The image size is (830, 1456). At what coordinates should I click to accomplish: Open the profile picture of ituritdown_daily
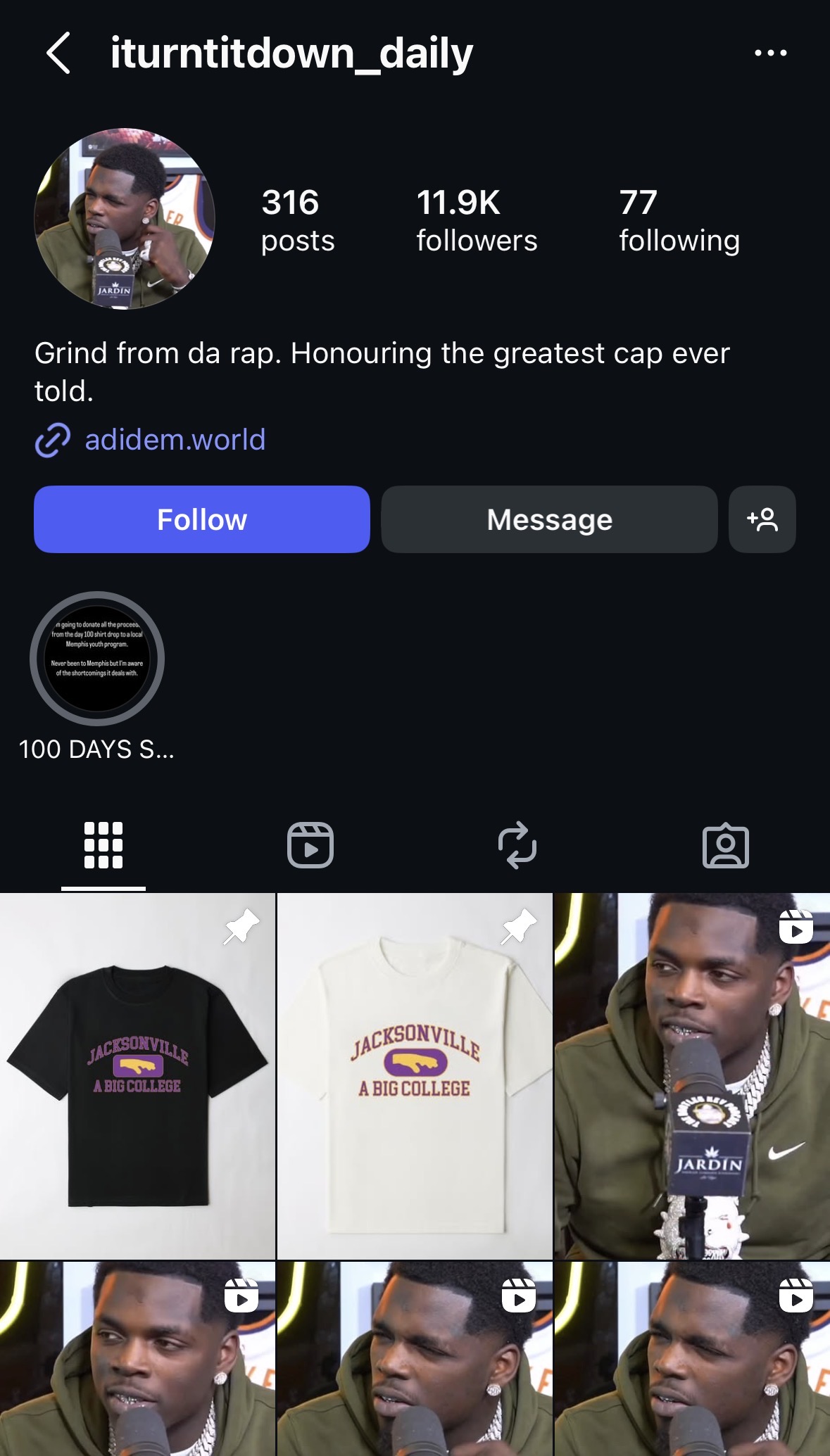click(125, 218)
